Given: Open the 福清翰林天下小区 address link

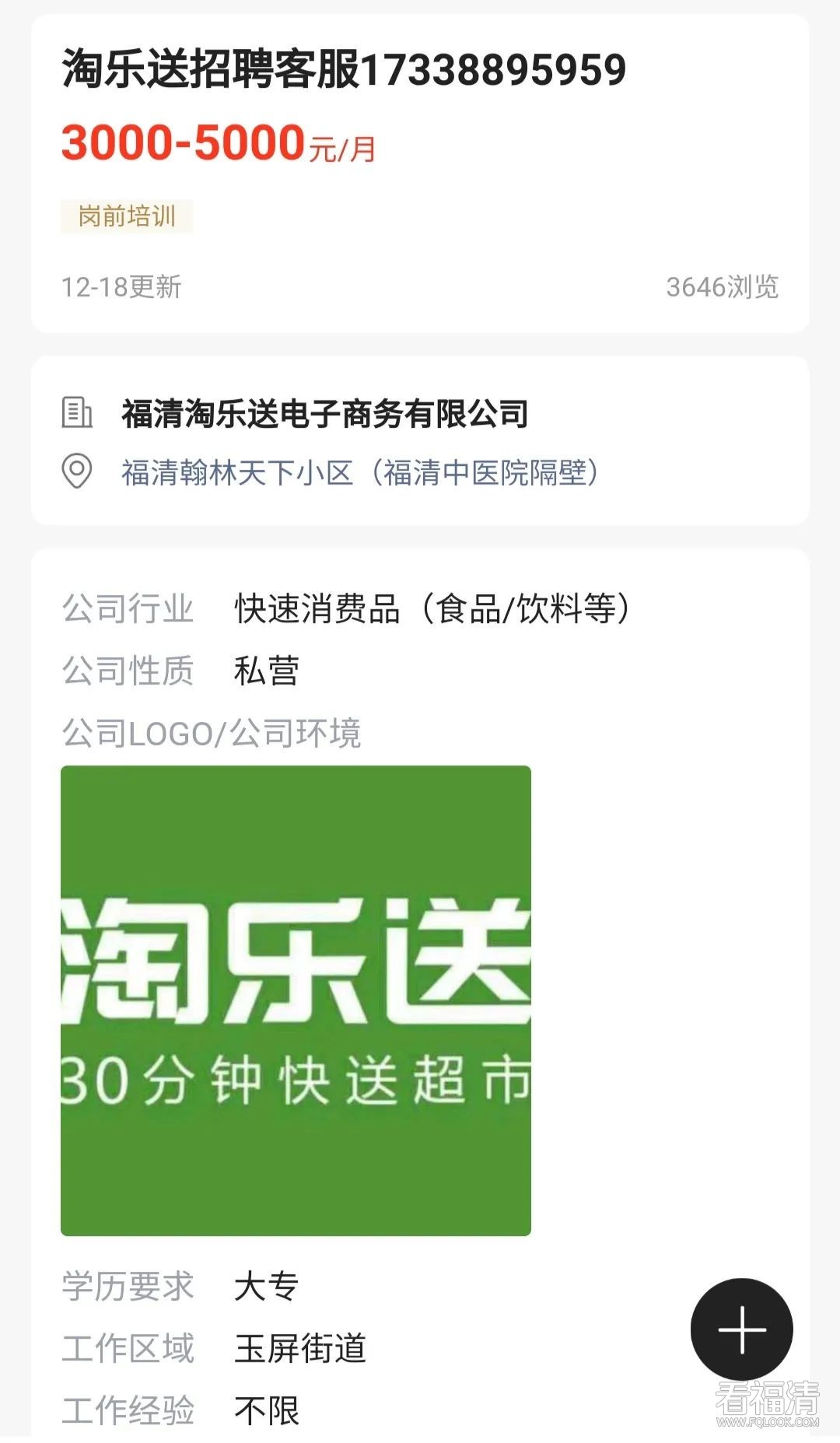Looking at the screenshot, I should pyautogui.click(x=359, y=472).
